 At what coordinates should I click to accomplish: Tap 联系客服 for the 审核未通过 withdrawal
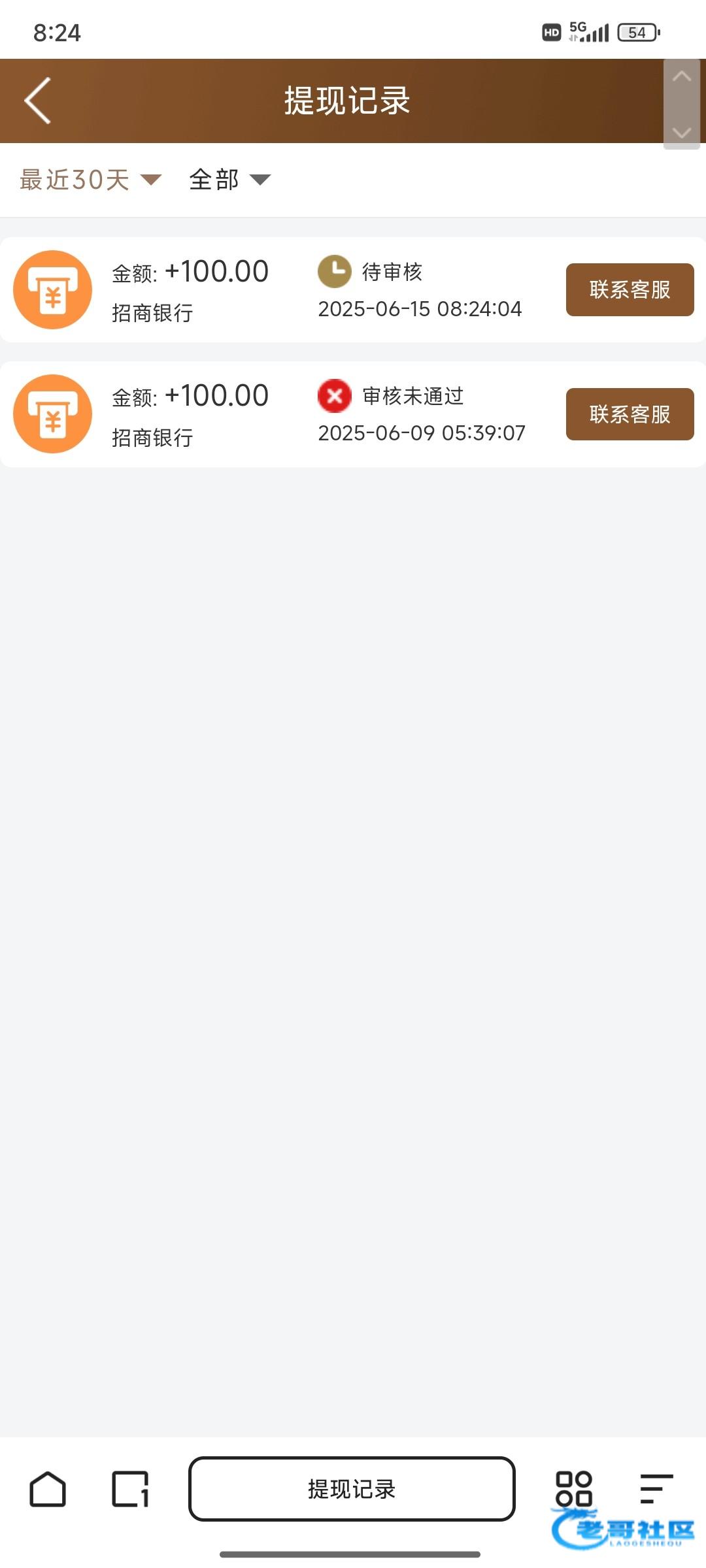tap(630, 414)
